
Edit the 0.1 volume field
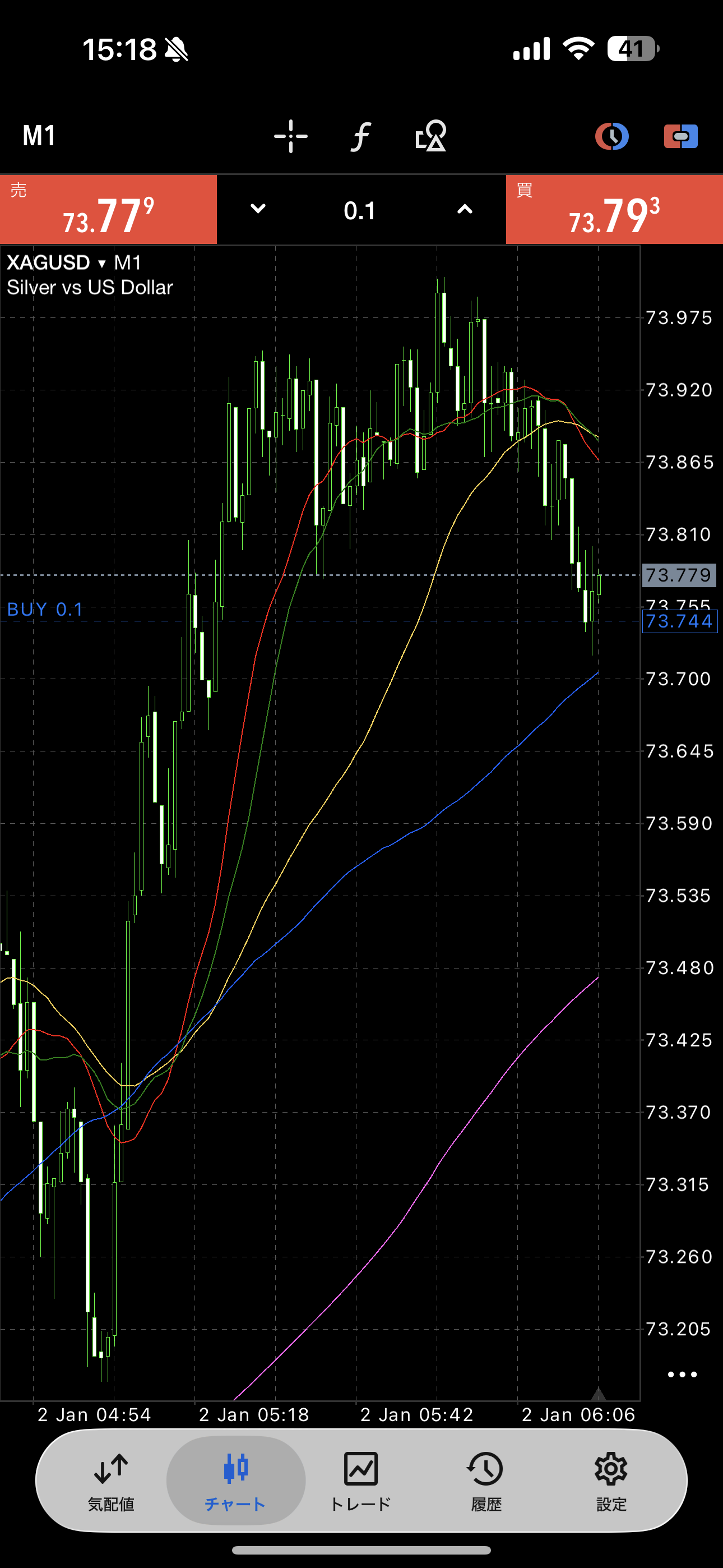click(360, 211)
